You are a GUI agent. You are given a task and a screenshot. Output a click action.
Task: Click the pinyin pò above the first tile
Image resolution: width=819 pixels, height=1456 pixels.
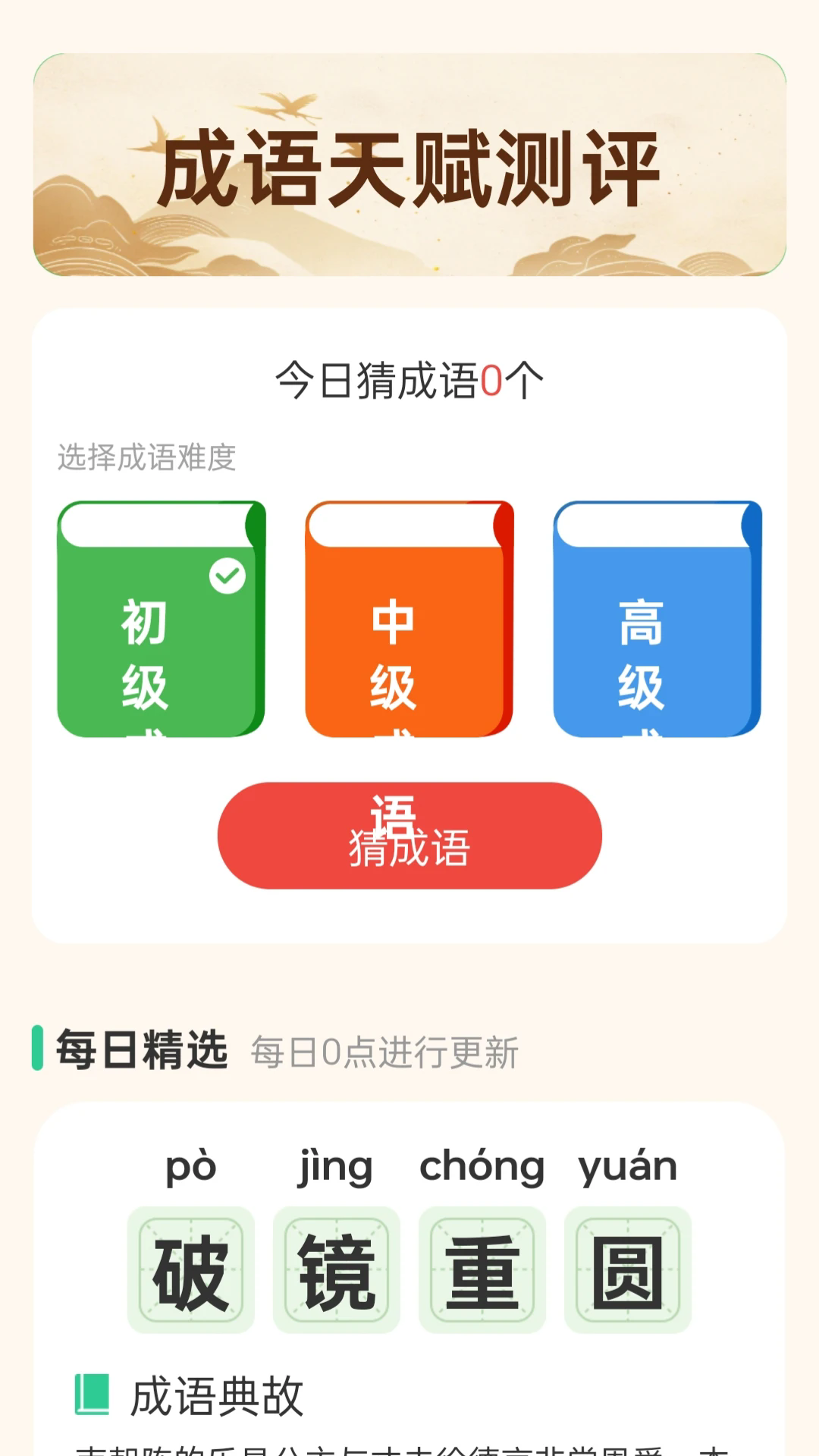(x=191, y=1167)
